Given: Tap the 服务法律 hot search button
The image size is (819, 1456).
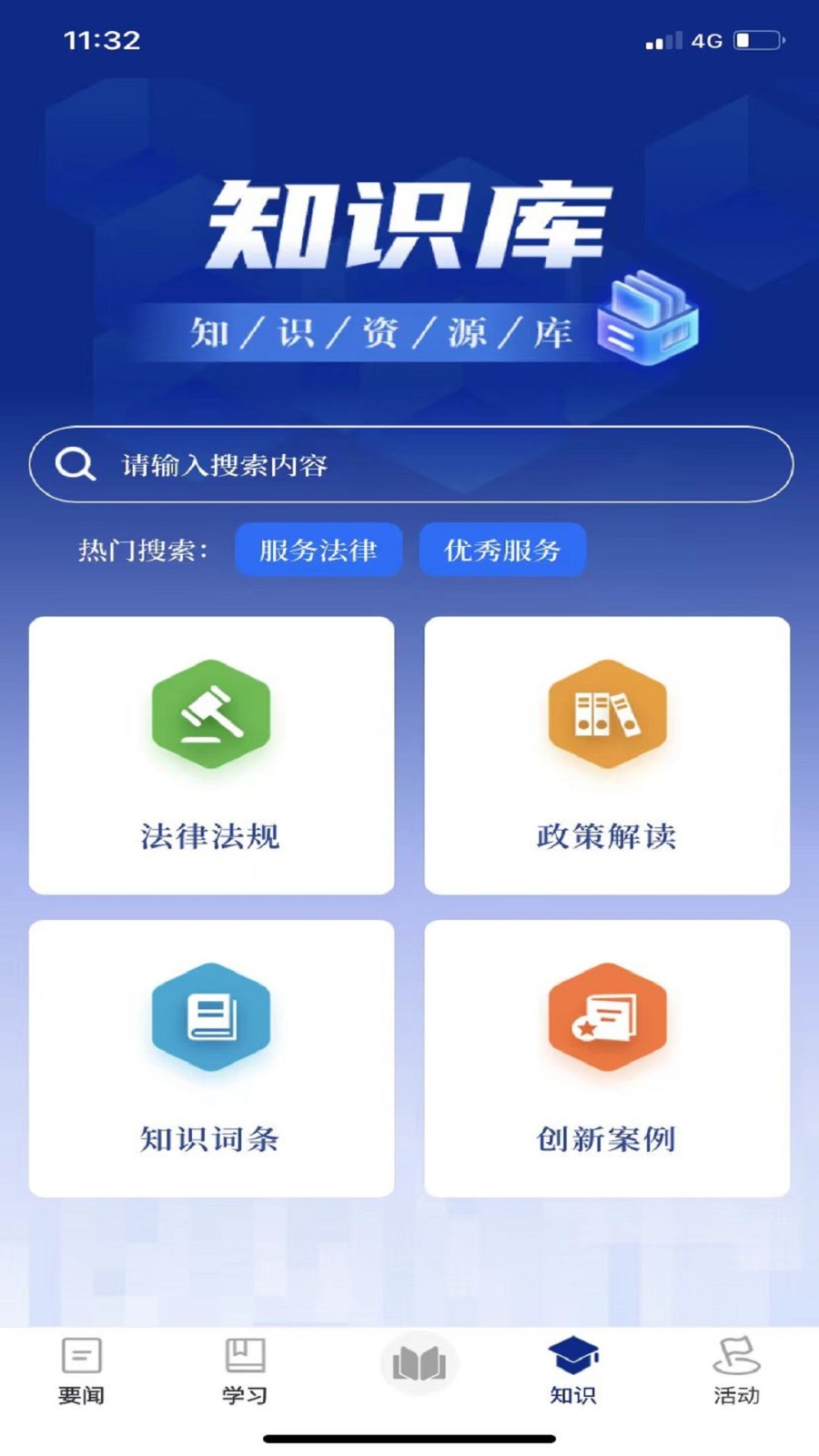Looking at the screenshot, I should click(318, 550).
